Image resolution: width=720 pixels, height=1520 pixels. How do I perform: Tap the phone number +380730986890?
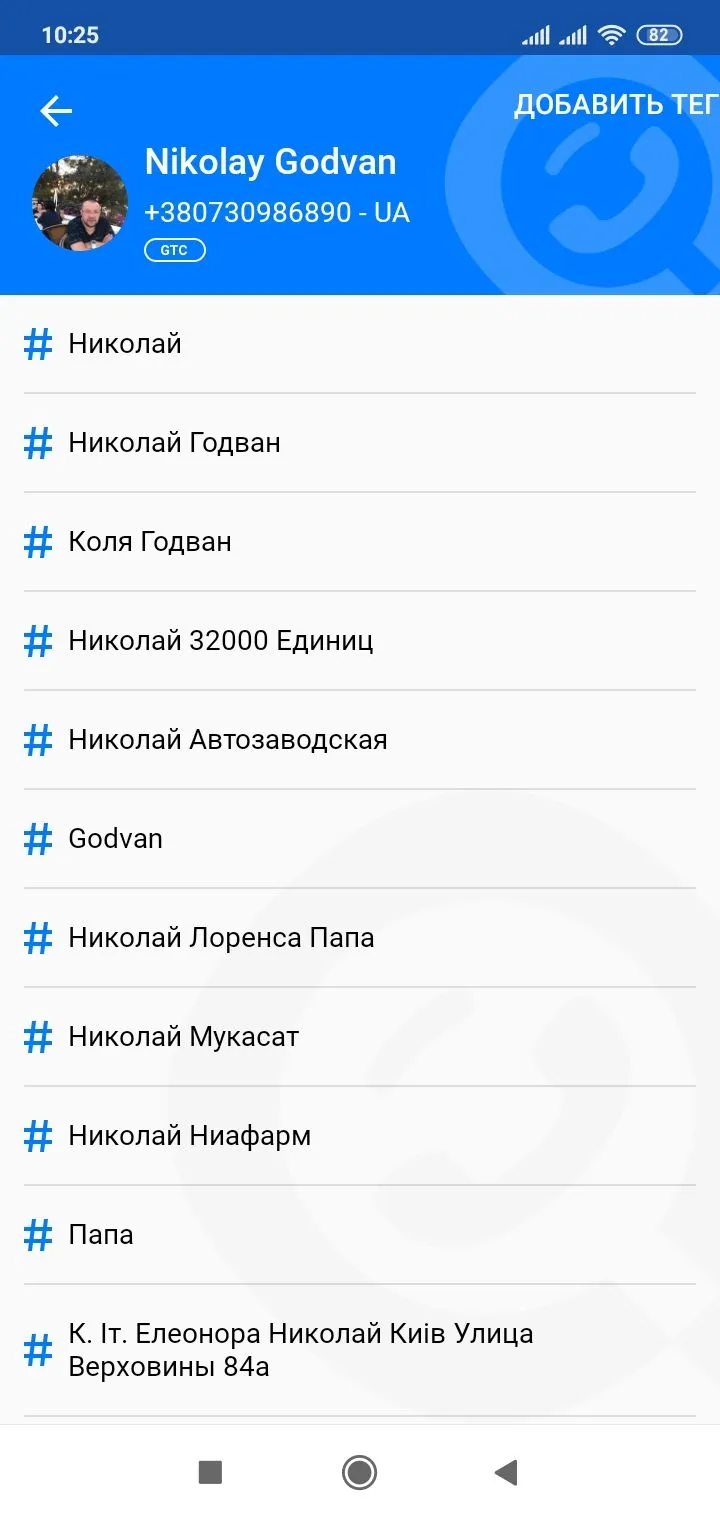[277, 212]
